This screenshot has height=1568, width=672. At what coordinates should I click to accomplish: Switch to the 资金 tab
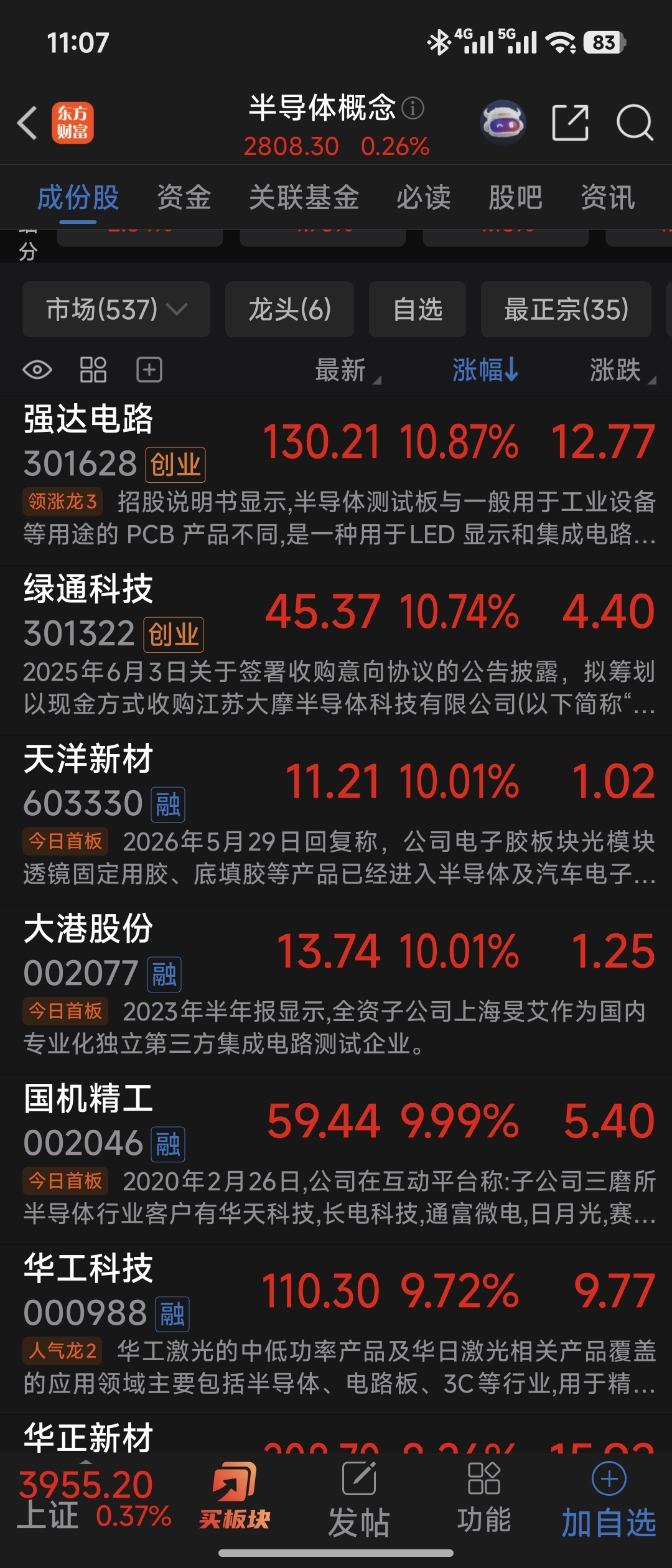pyautogui.click(x=184, y=198)
